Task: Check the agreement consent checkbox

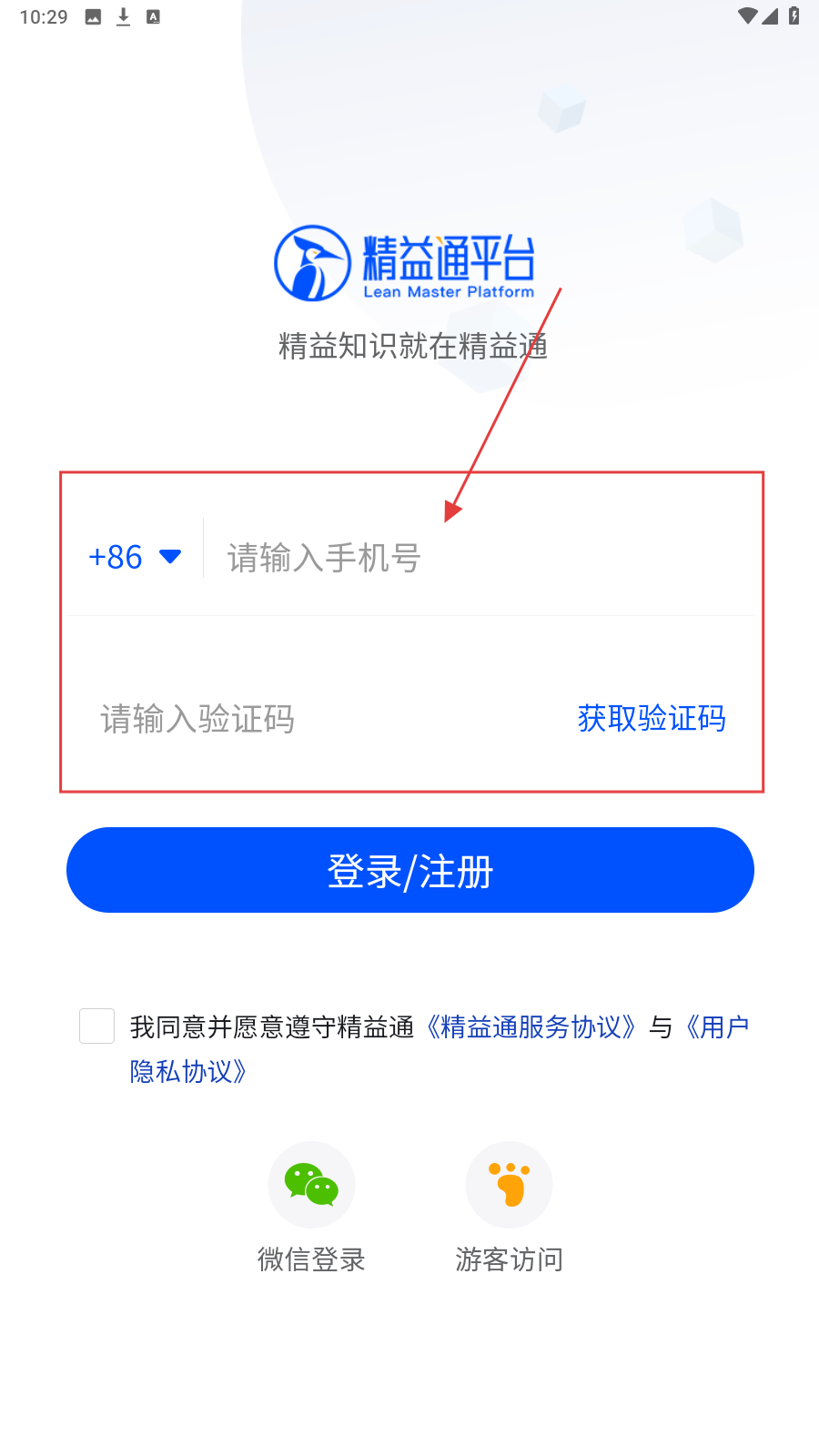Action: 97,1026
